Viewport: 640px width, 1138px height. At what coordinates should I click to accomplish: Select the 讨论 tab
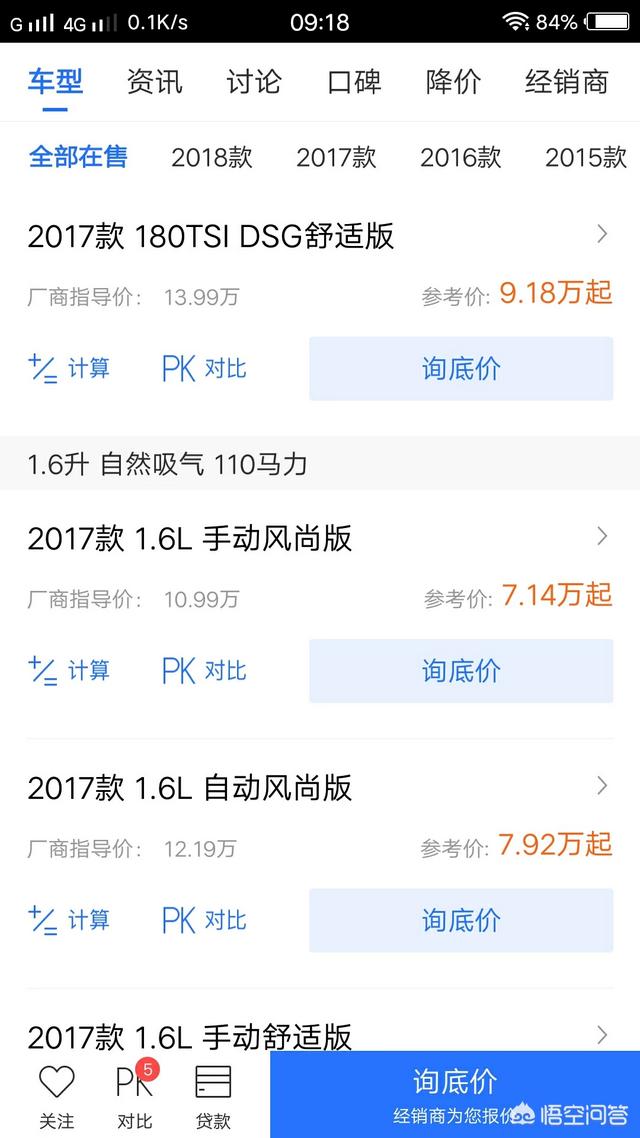coord(254,81)
